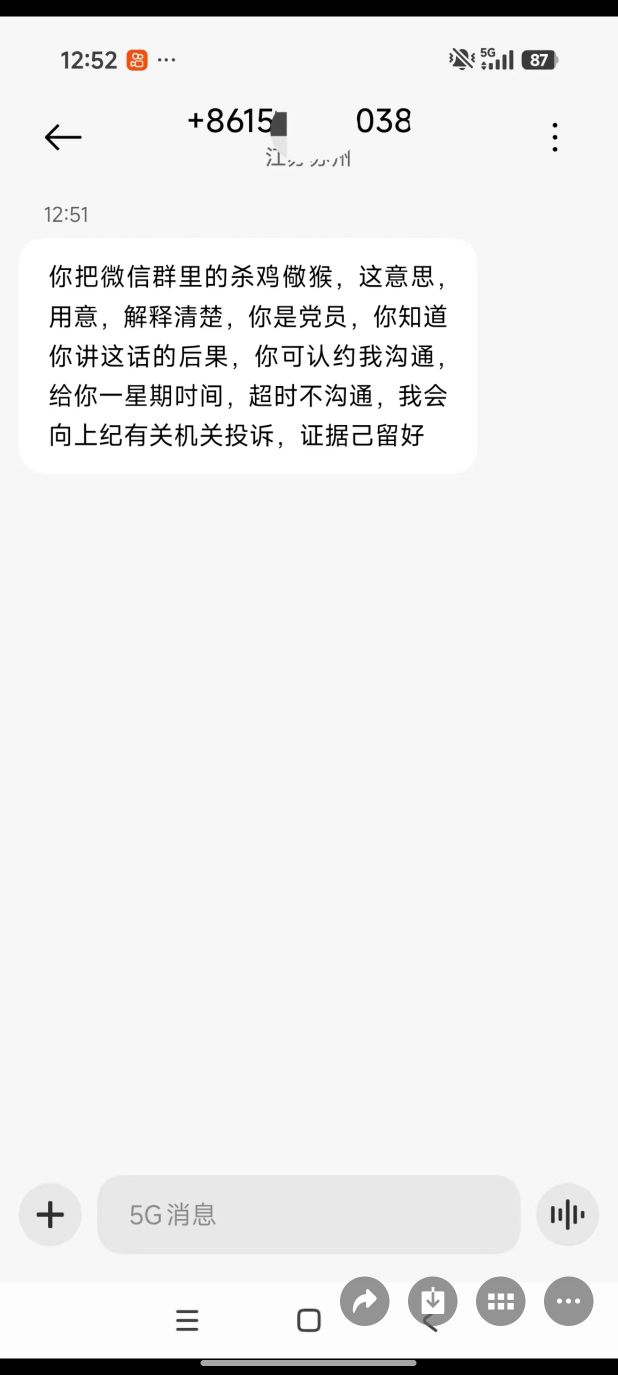Image resolution: width=618 pixels, height=1375 pixels.
Task: Tap the floating download button
Action: pos(433,1301)
